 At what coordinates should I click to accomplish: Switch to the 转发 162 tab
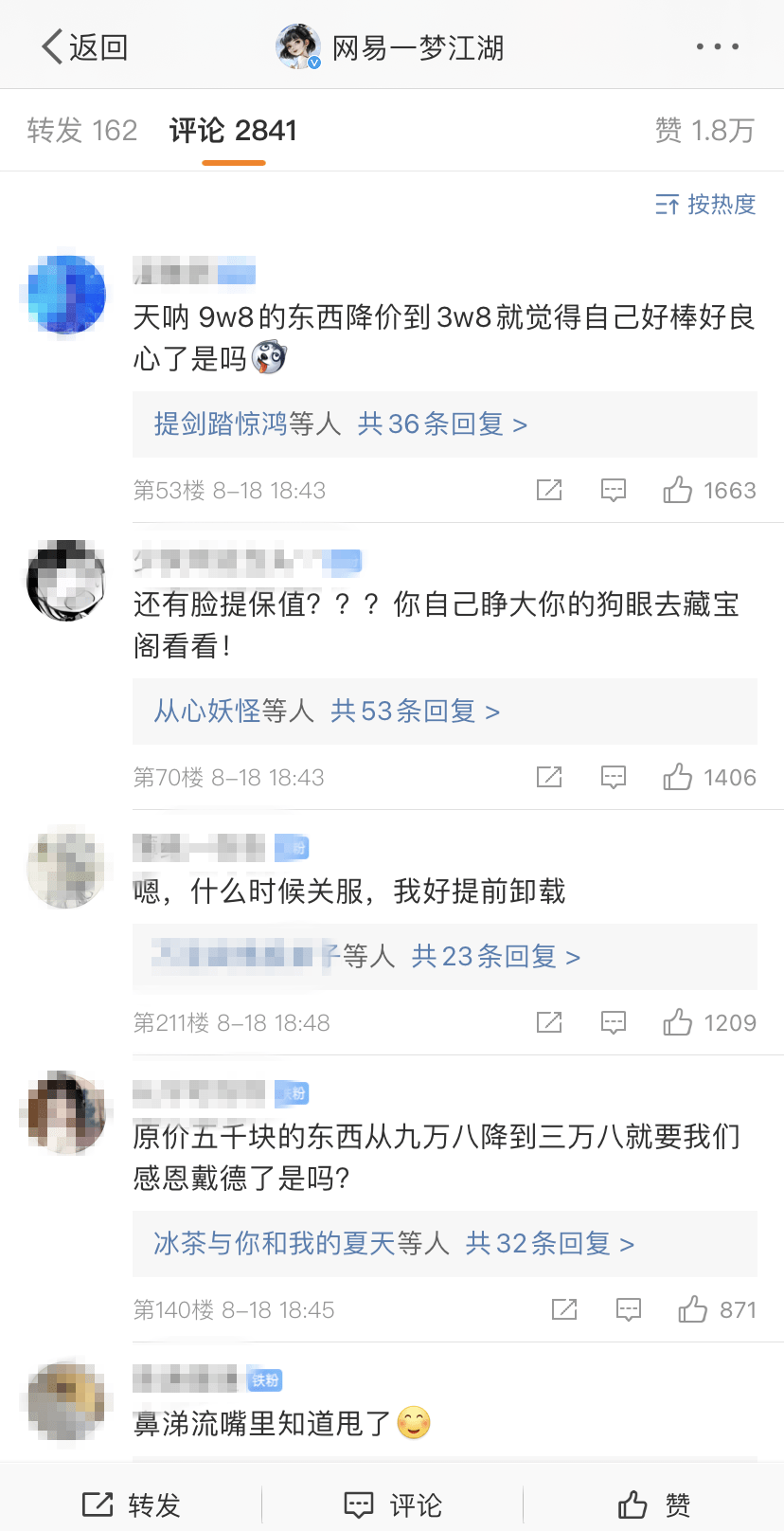pos(82,131)
